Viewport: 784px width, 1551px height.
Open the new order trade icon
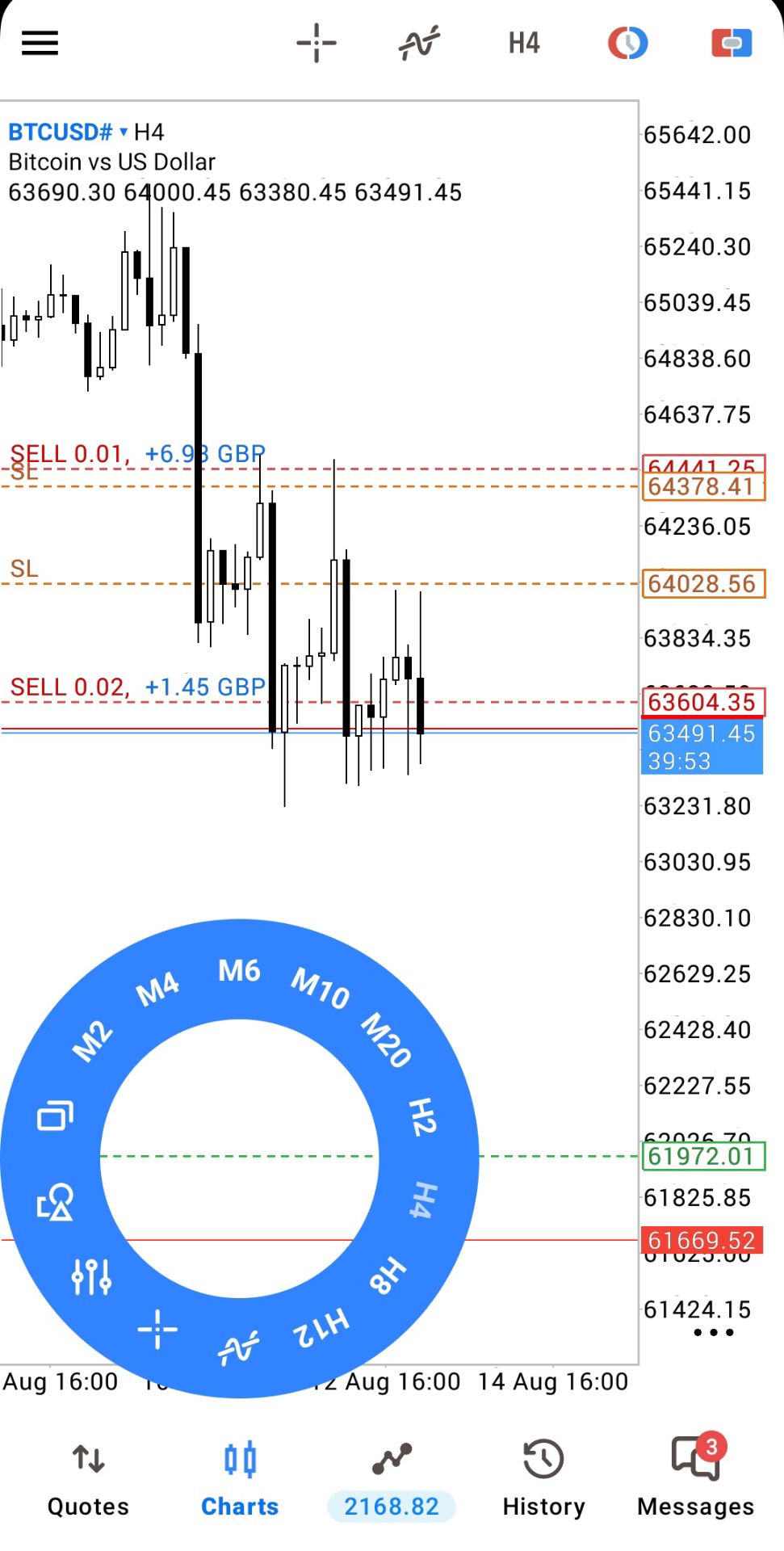732,43
